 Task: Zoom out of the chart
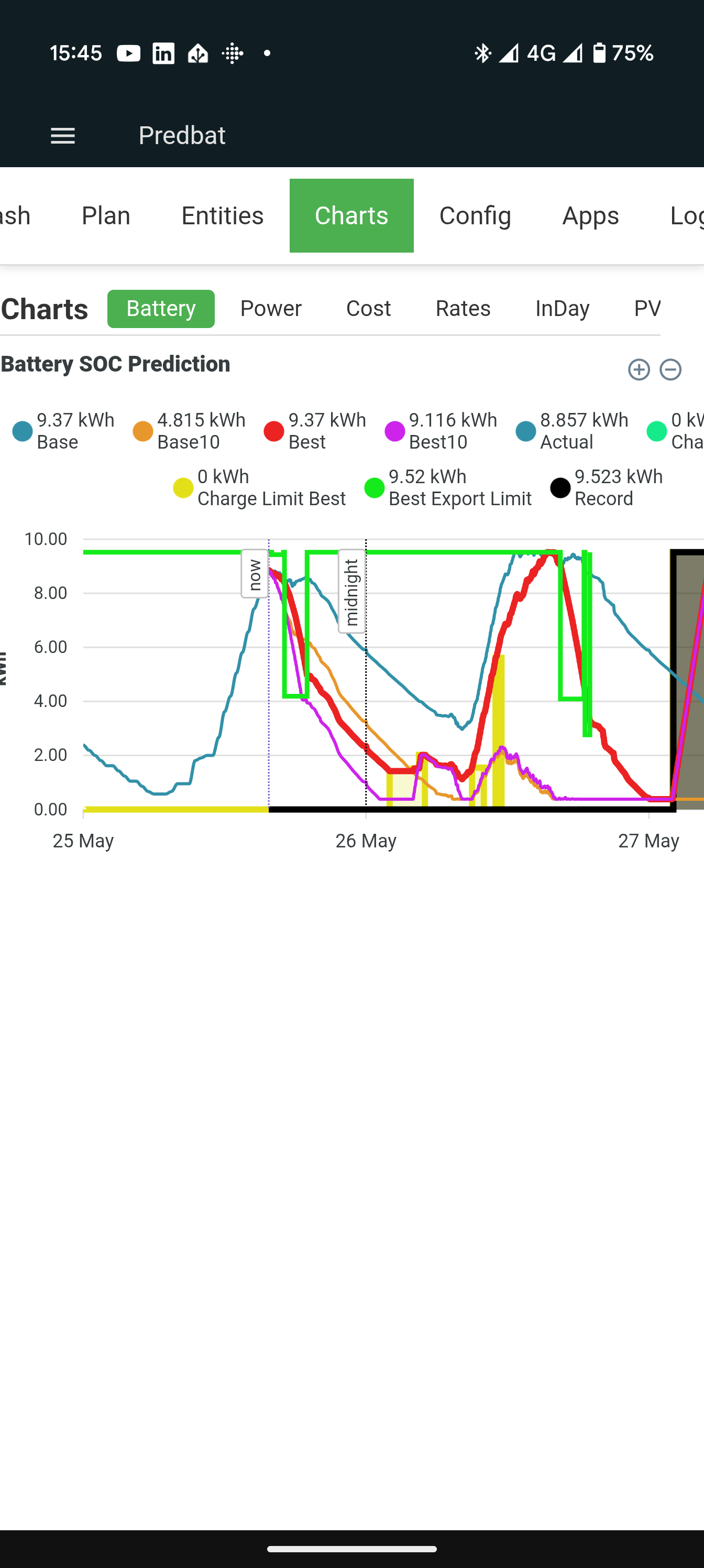click(x=670, y=369)
